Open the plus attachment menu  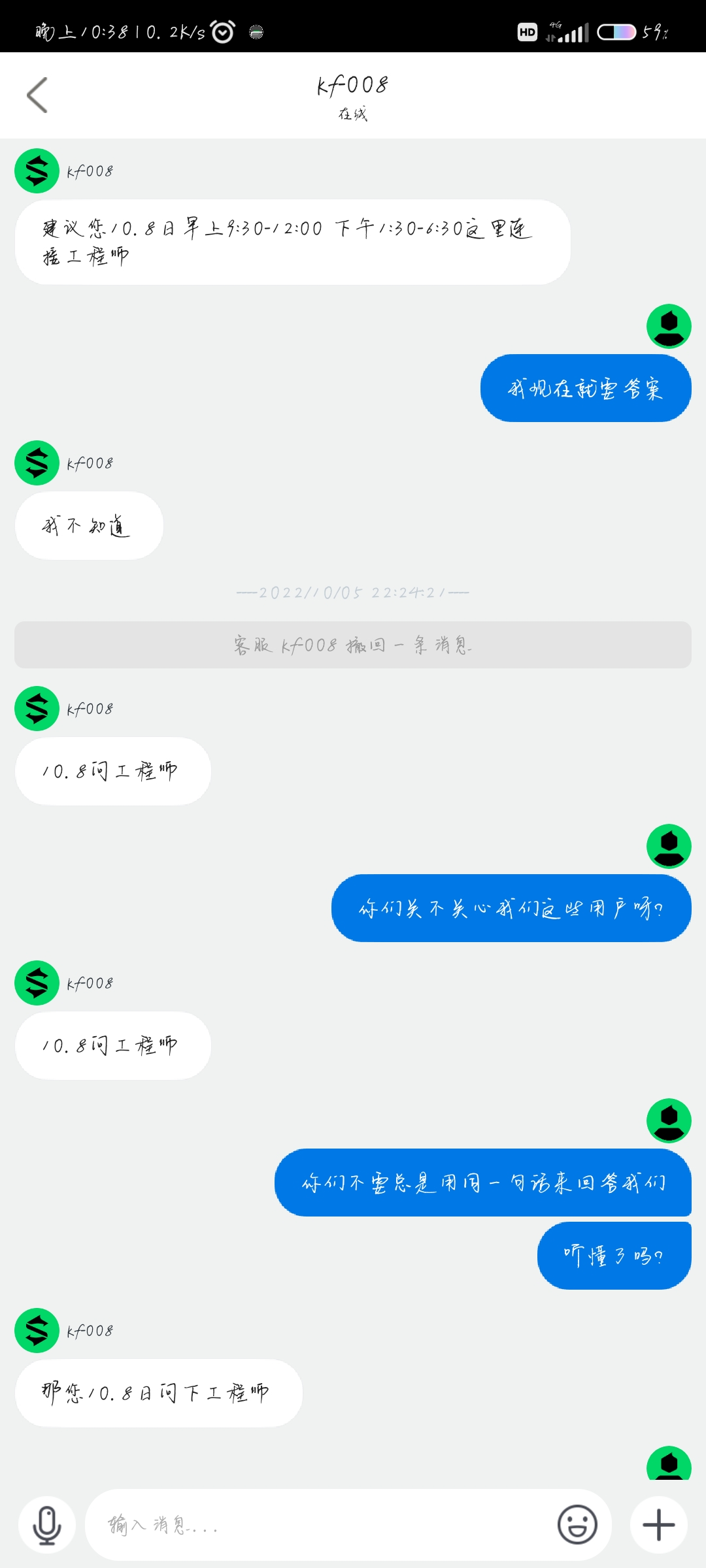coord(658,1526)
